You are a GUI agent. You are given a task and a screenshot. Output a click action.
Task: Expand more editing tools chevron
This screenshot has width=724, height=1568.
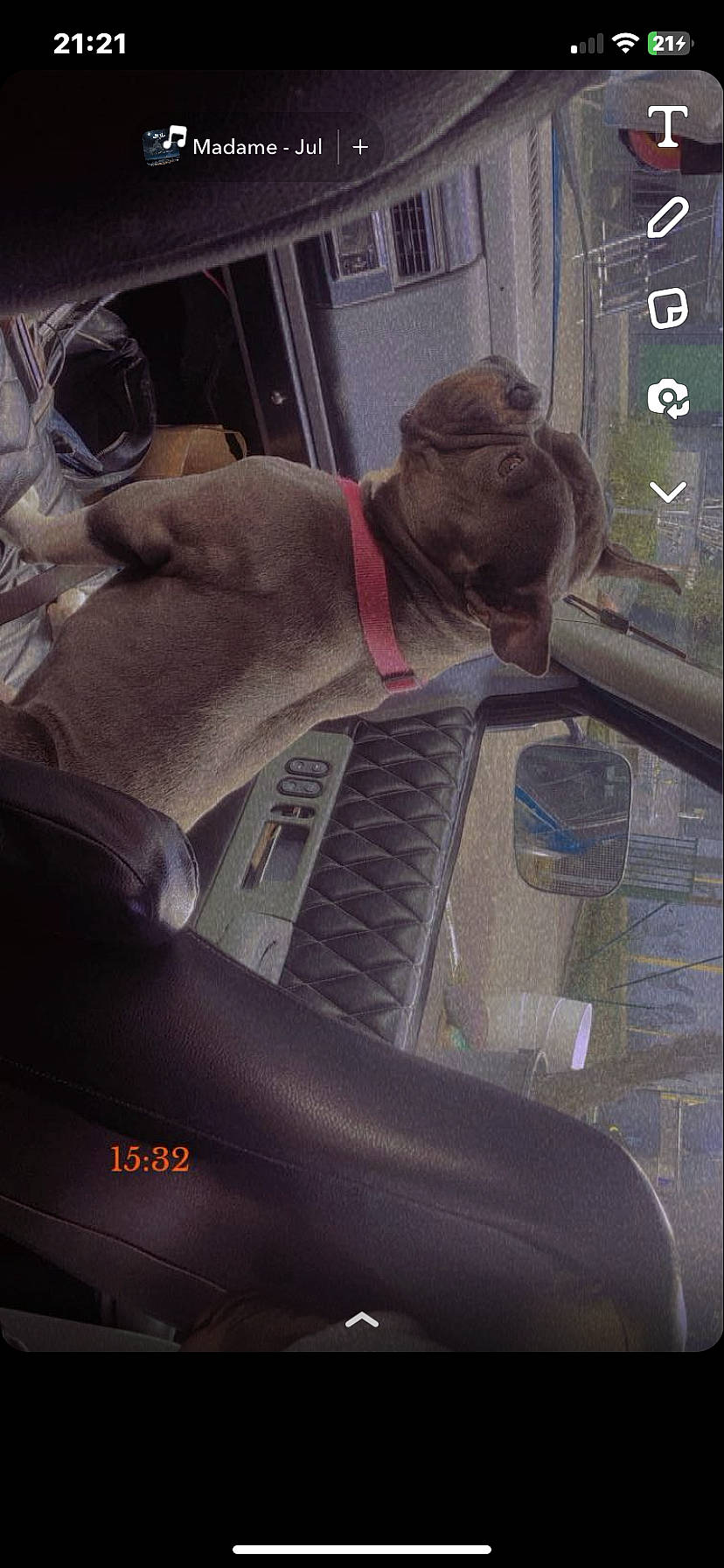pos(668,492)
